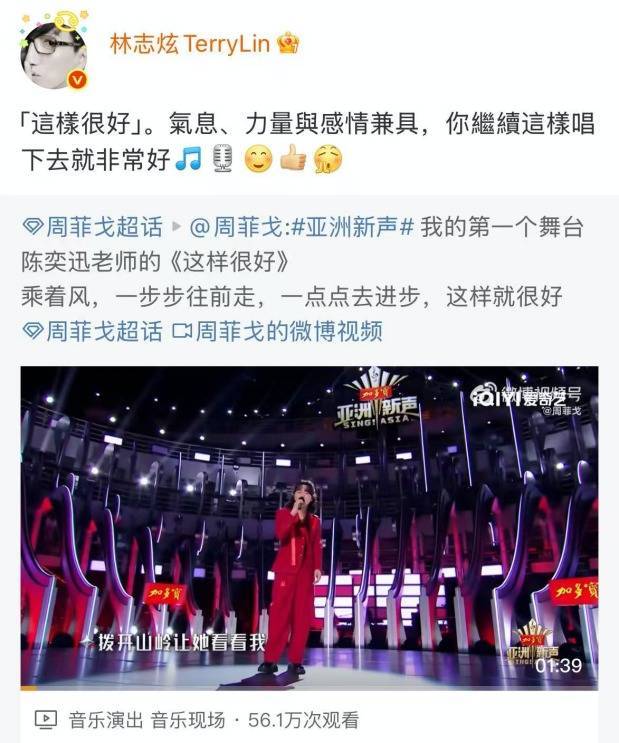619x743 pixels.
Task: Tap the username 林志炫 TerryLin
Action: (x=189, y=45)
